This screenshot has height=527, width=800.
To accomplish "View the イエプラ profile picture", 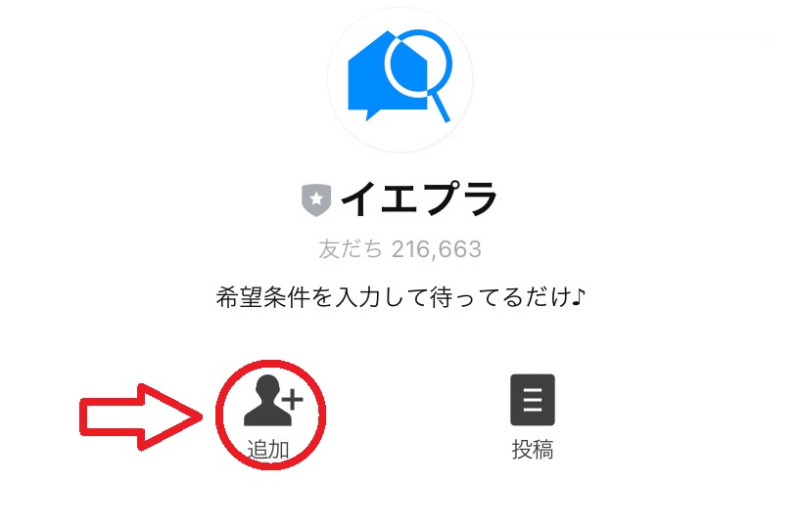I will pyautogui.click(x=399, y=79).
